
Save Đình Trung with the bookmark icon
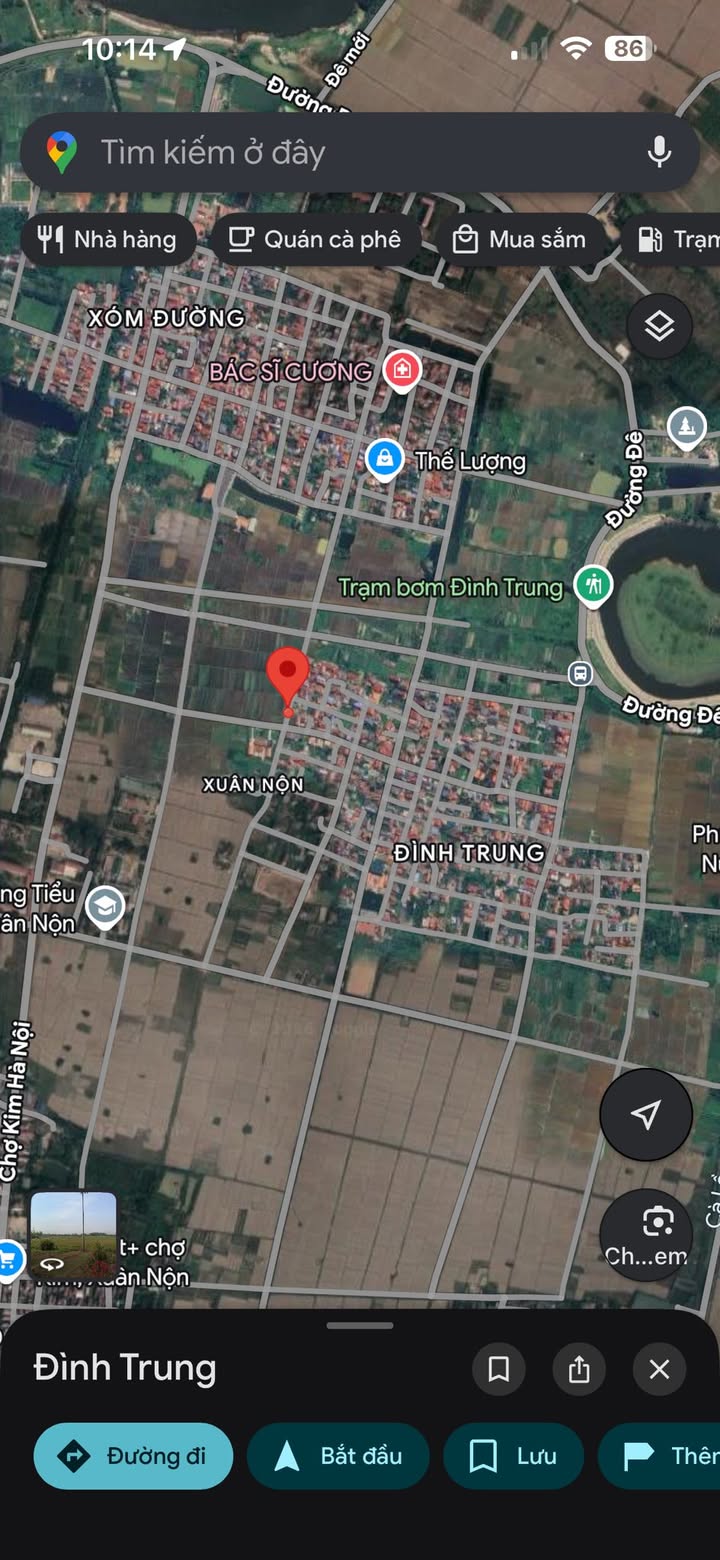pos(498,1369)
